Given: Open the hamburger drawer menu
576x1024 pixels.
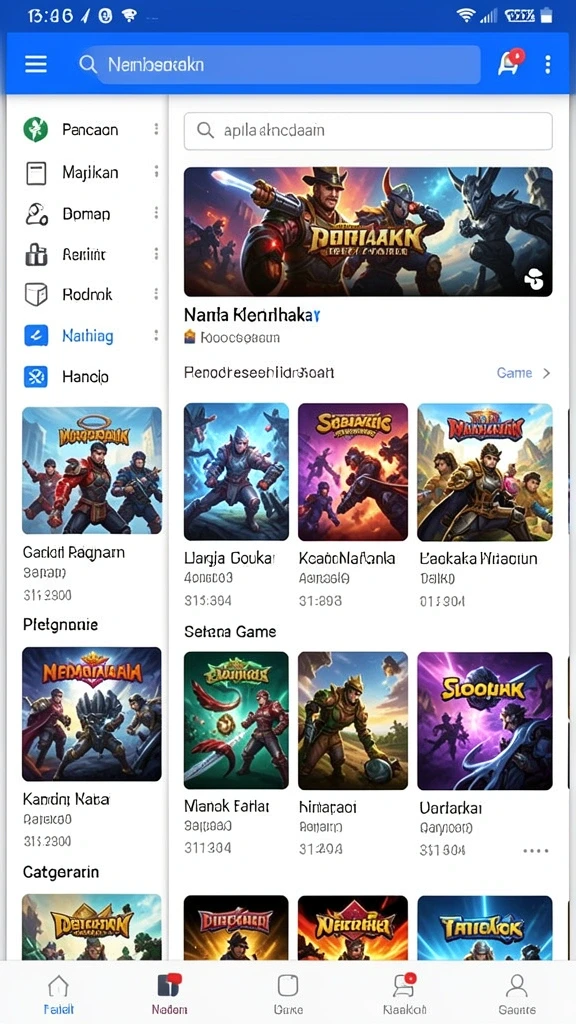Looking at the screenshot, I should pyautogui.click(x=36, y=64).
